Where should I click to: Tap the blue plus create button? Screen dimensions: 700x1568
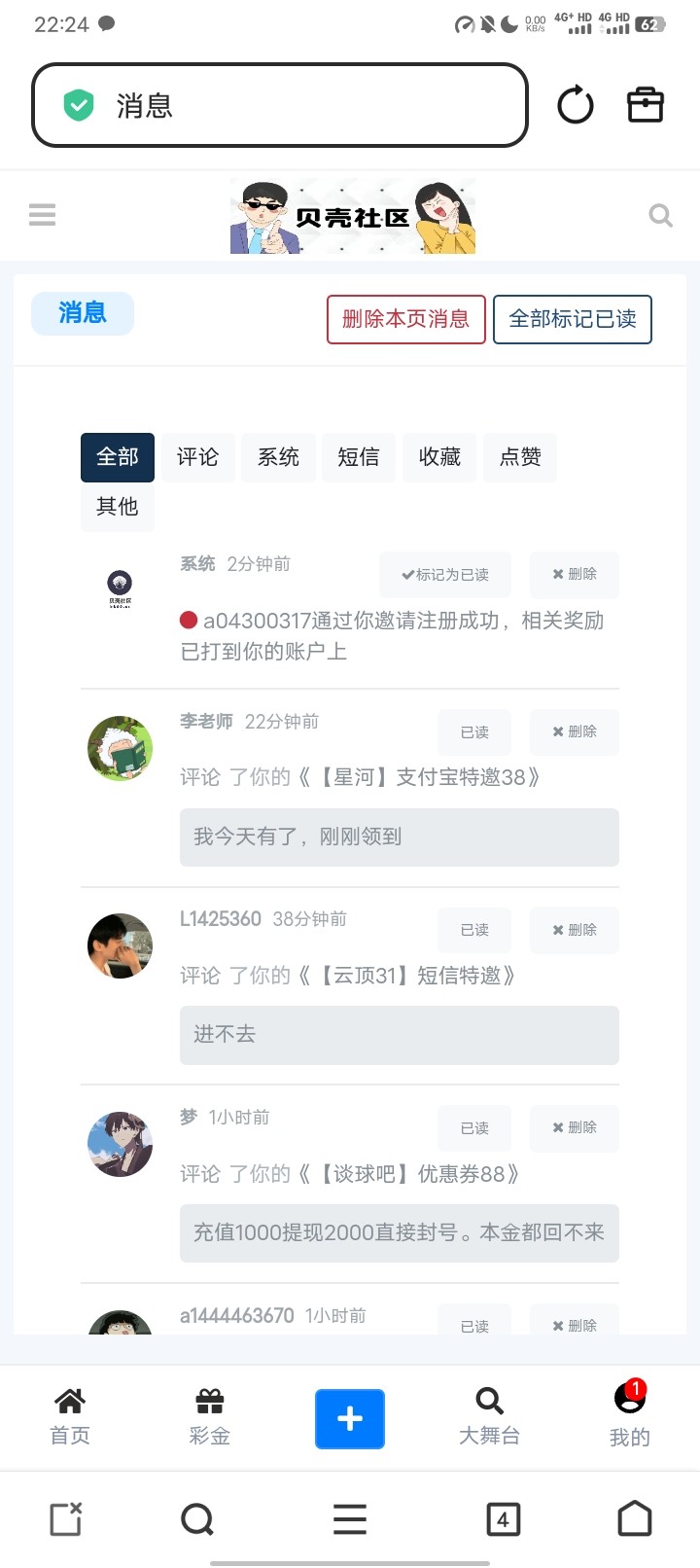click(x=350, y=1419)
